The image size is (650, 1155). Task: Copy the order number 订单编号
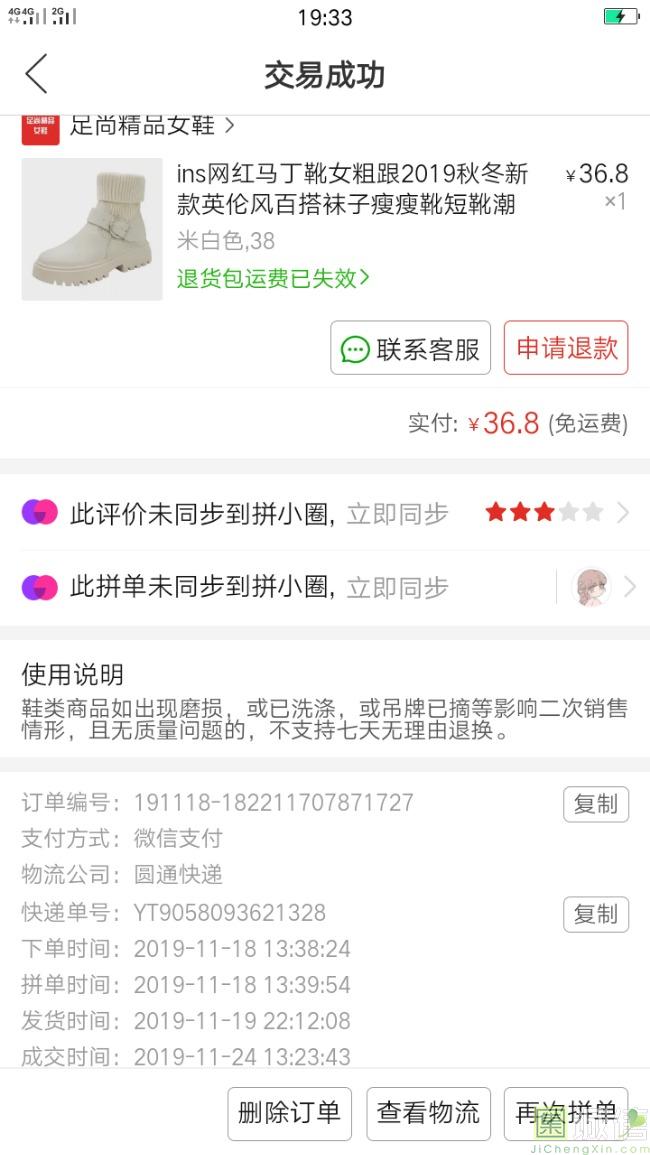(595, 804)
